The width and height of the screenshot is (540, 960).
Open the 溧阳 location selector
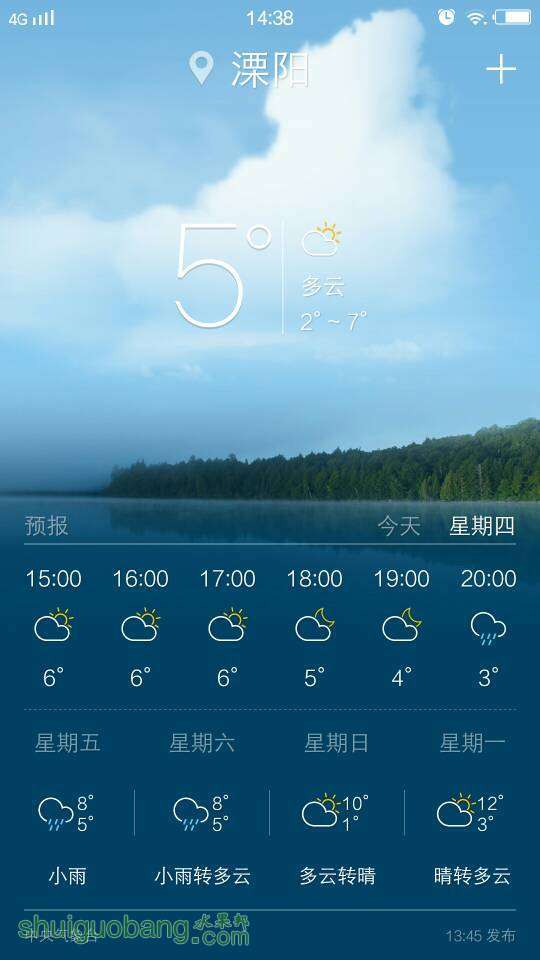250,69
